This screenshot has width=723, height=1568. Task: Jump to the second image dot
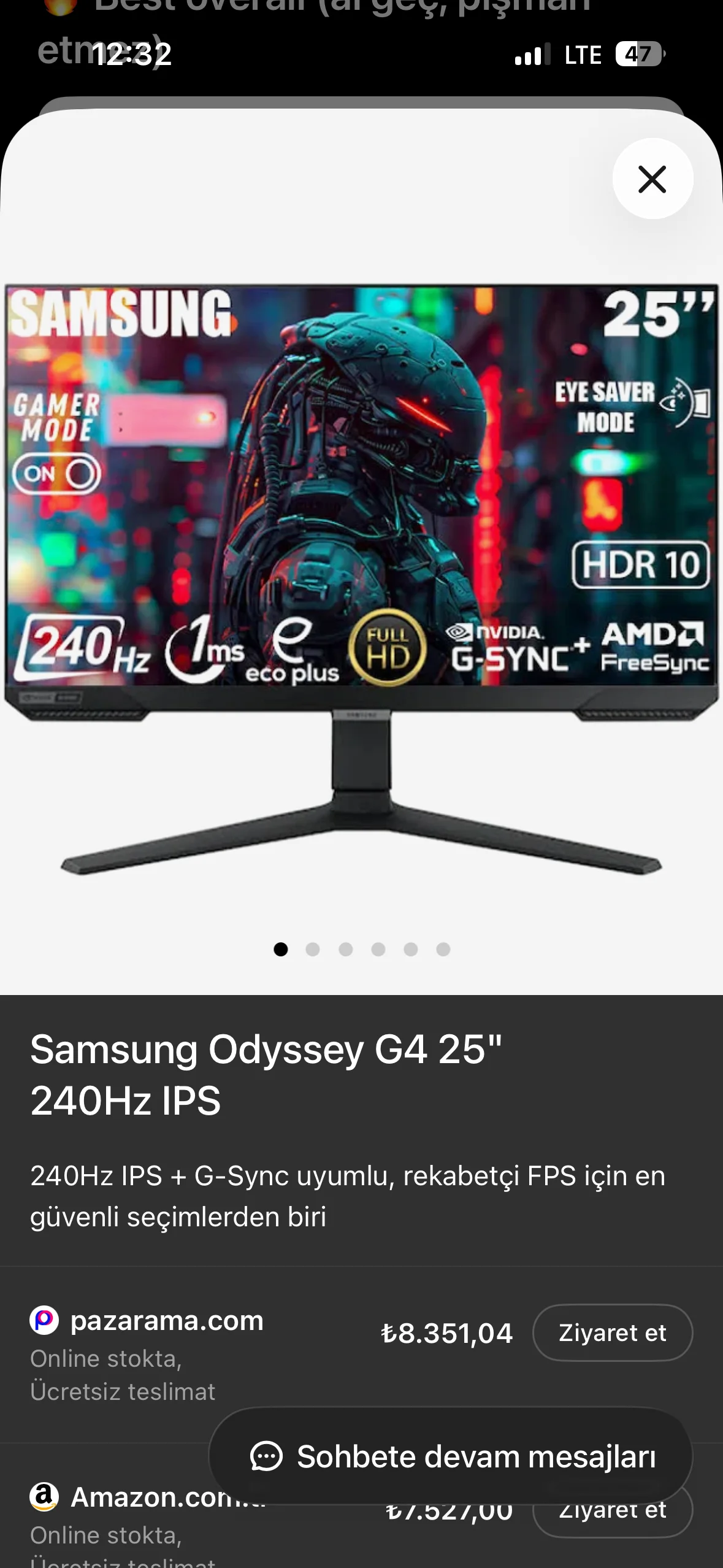pyautogui.click(x=313, y=949)
